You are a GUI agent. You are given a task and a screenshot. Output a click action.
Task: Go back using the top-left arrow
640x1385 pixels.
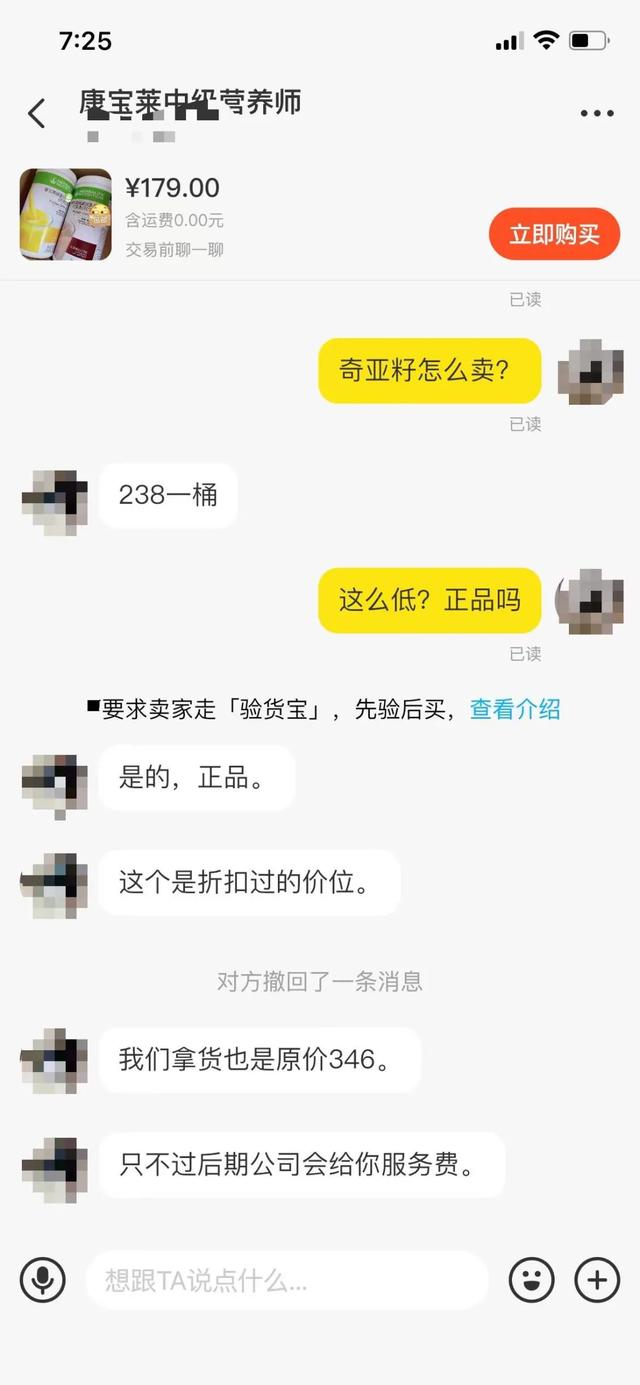37,113
